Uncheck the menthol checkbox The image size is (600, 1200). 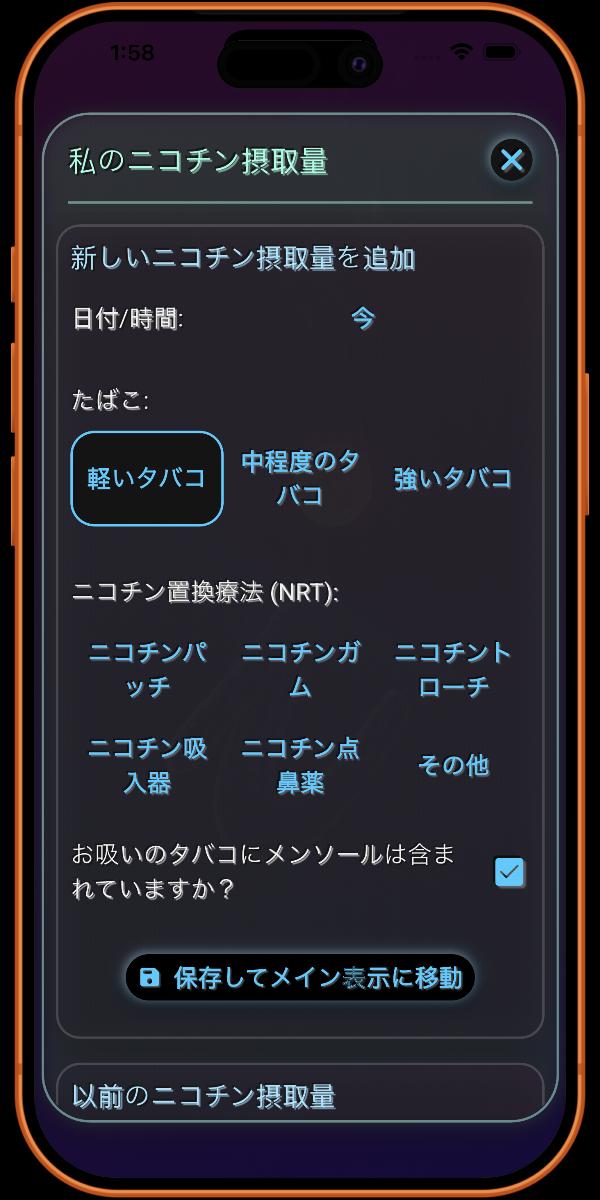pyautogui.click(x=510, y=872)
